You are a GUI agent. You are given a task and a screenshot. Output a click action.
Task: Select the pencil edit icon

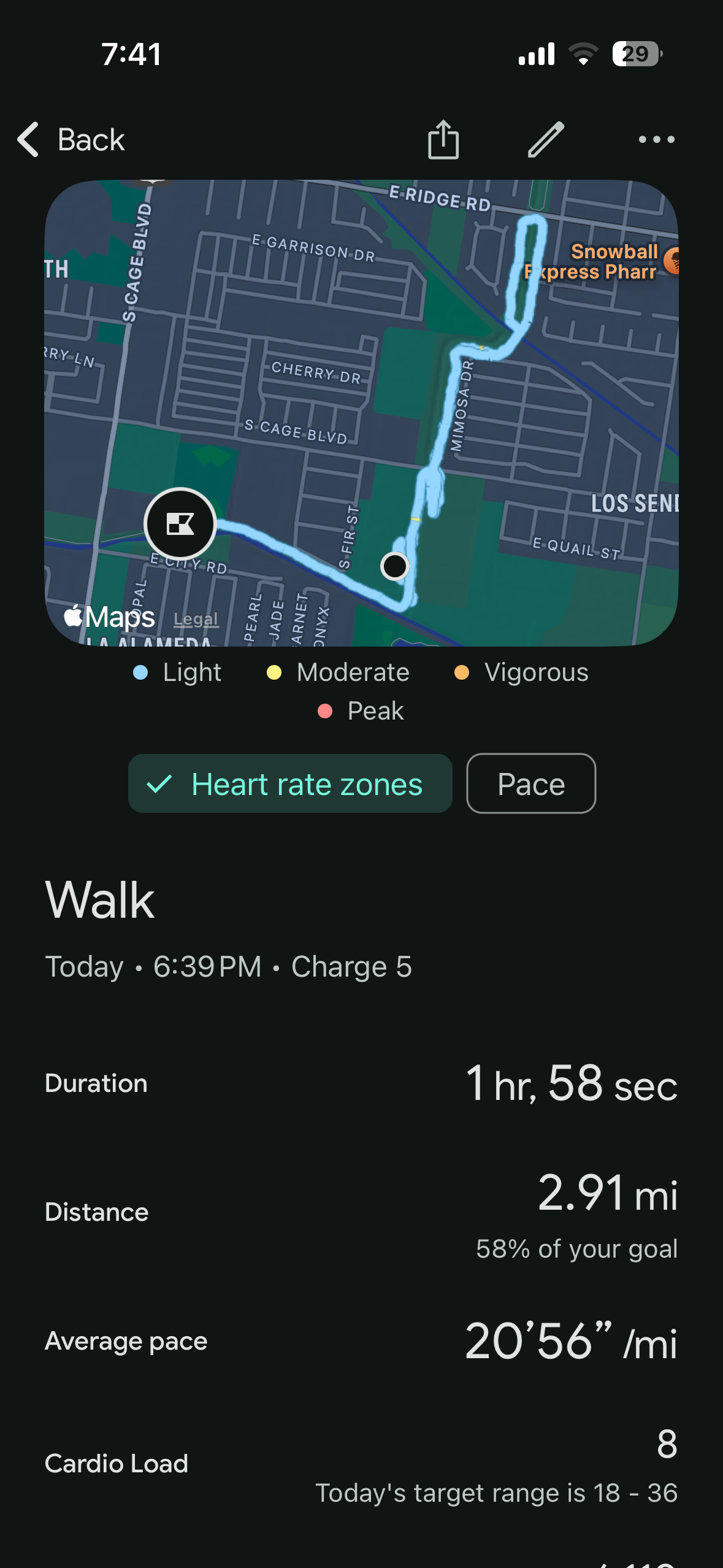tap(545, 140)
